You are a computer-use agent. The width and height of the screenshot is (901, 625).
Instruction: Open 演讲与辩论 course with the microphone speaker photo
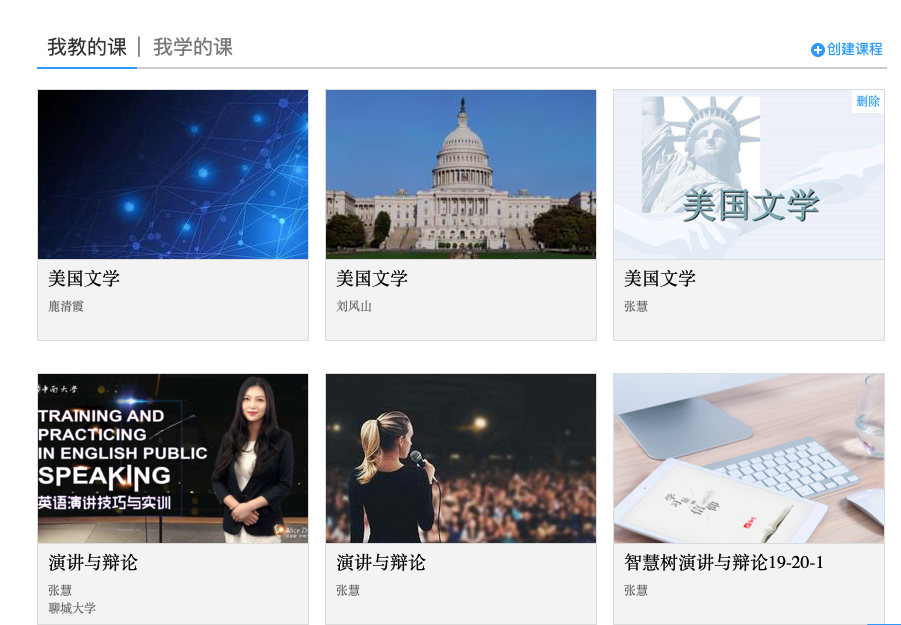(x=461, y=459)
